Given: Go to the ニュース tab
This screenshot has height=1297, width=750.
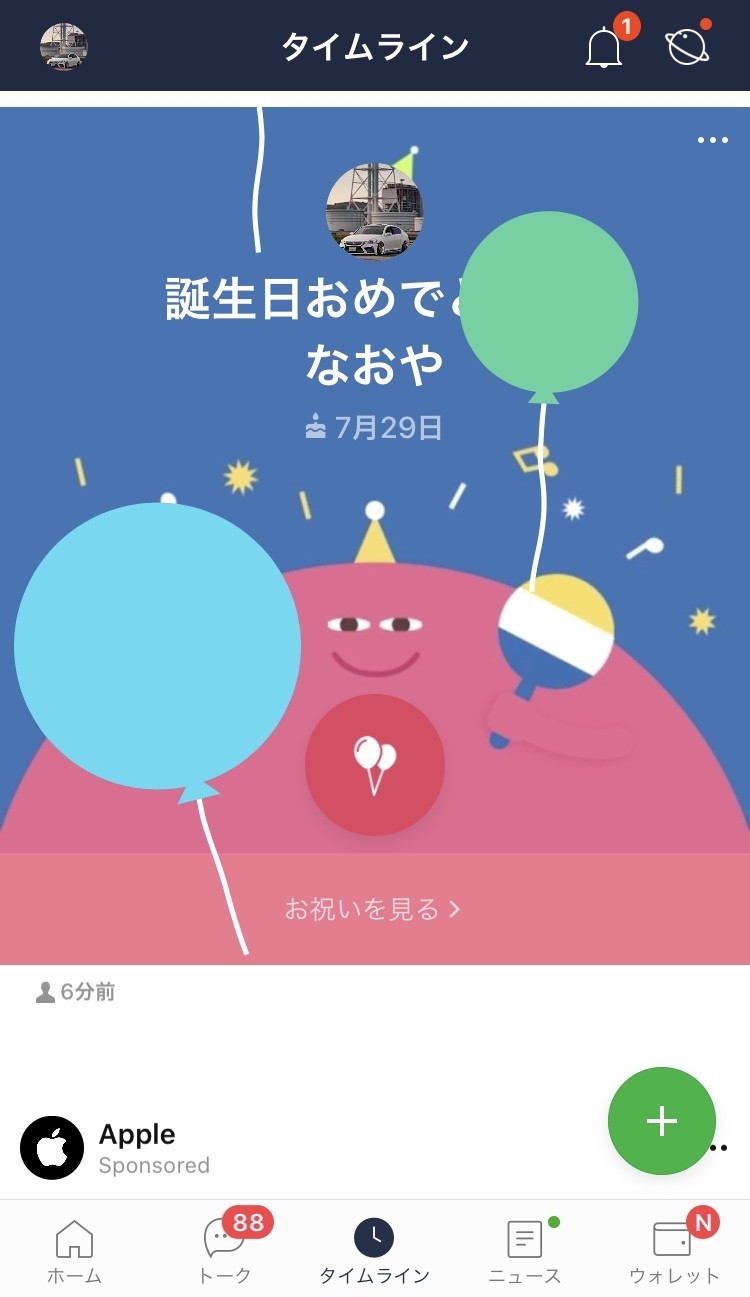Looking at the screenshot, I should pos(525,1250).
